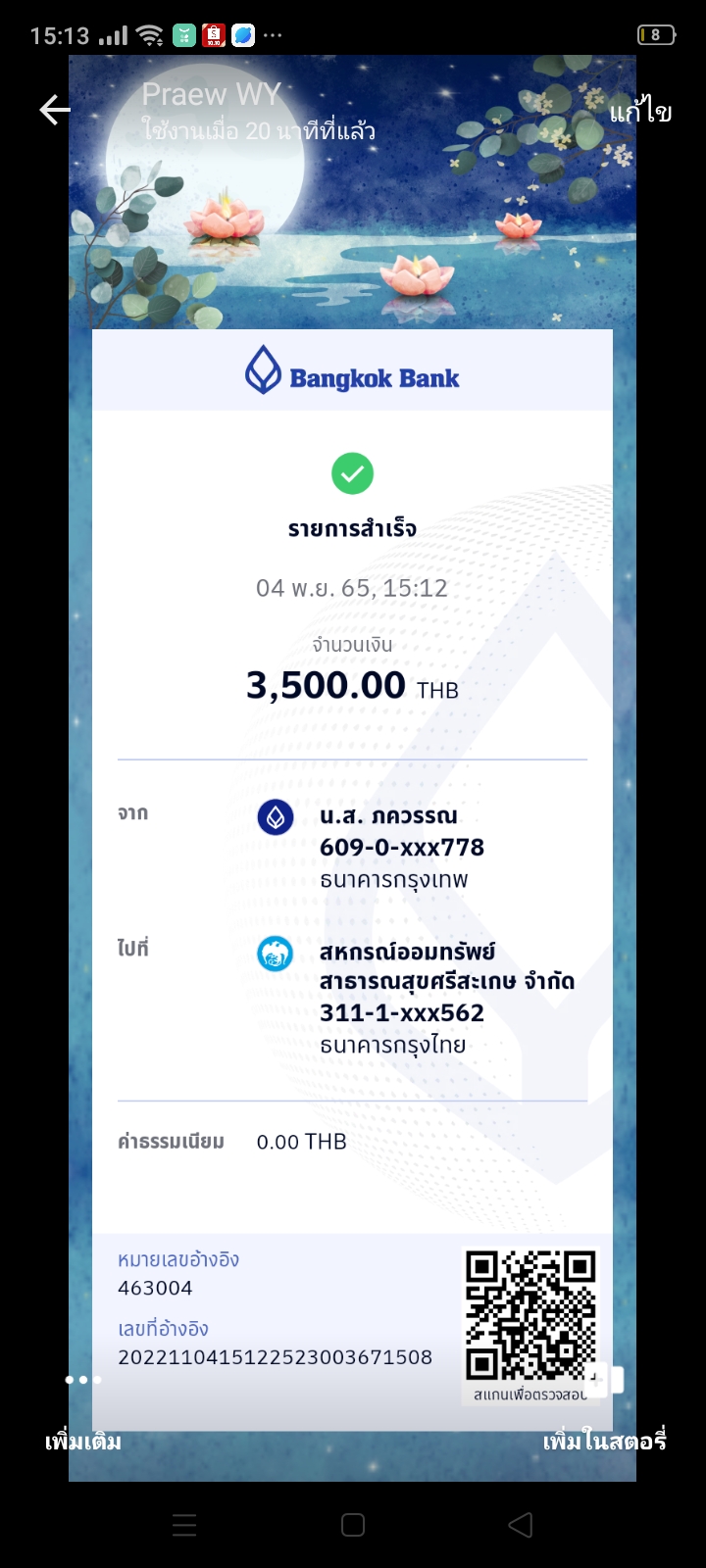Tap the system home button
The width and height of the screenshot is (706, 1568).
[x=353, y=1525]
